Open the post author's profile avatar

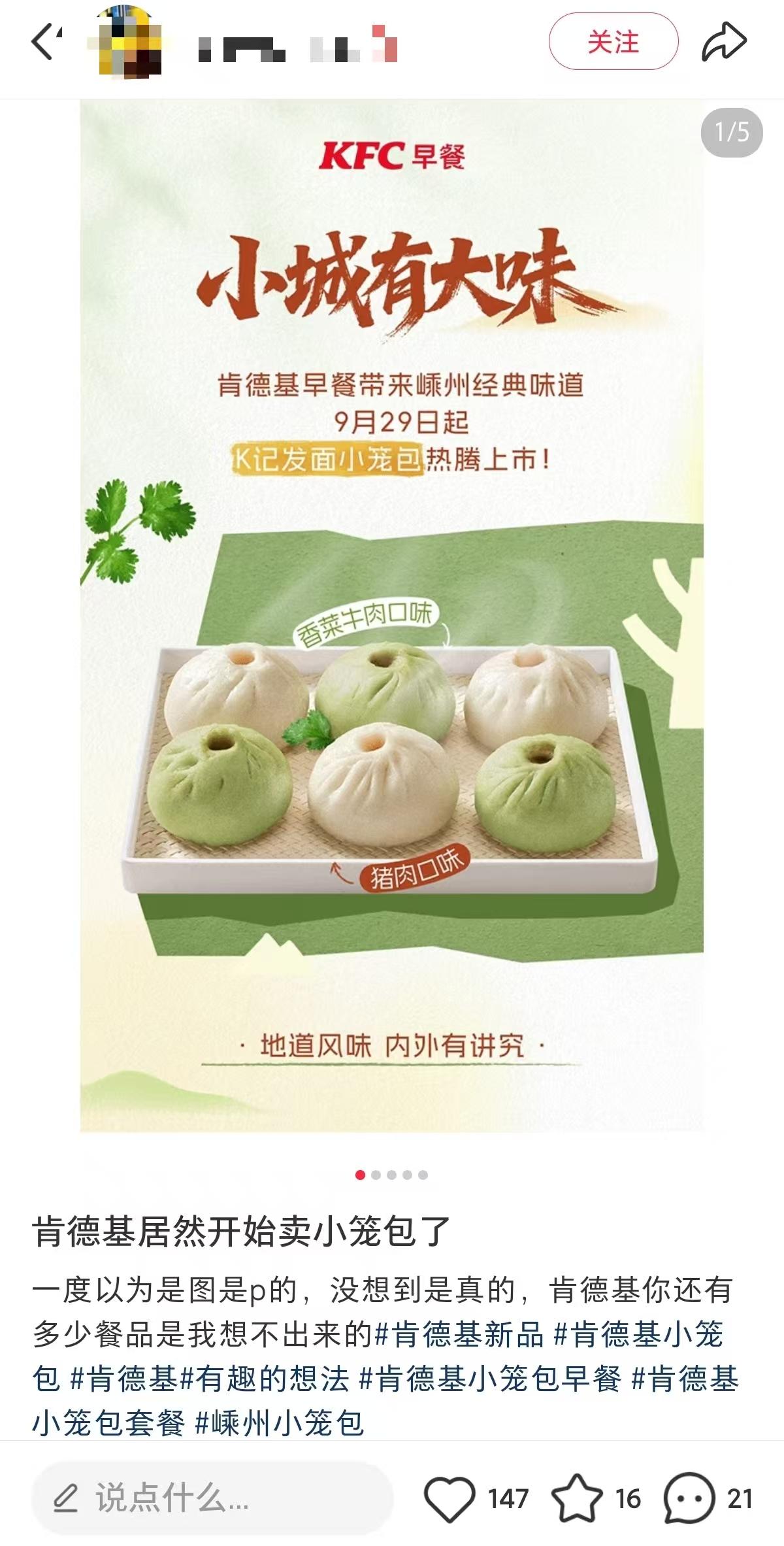coord(125,43)
